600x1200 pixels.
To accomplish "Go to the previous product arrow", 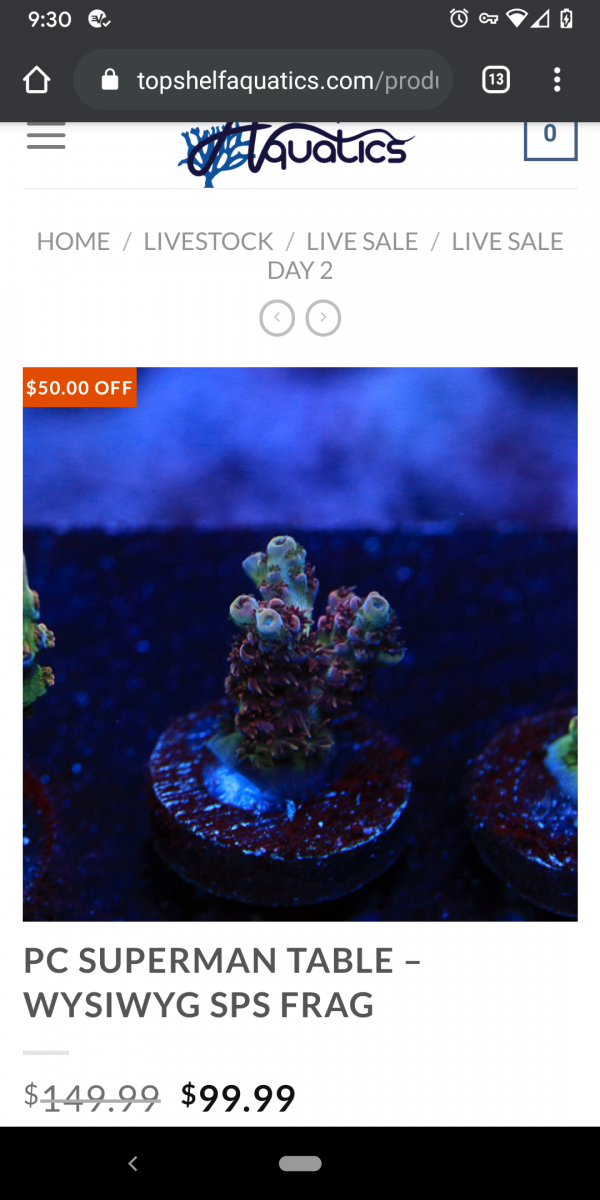I will coord(277,319).
